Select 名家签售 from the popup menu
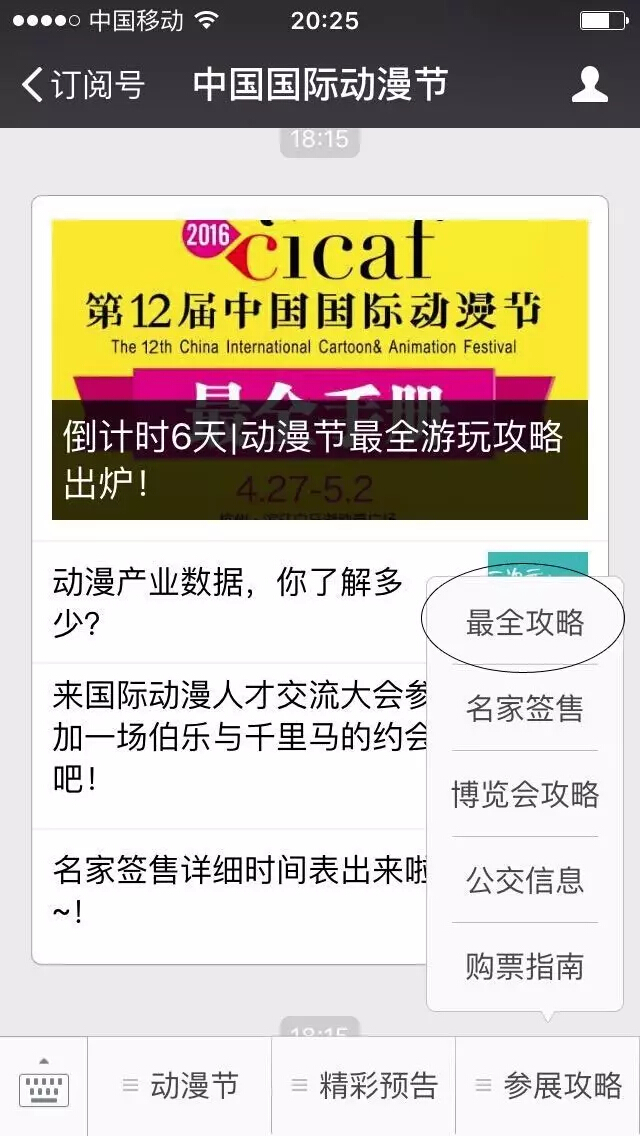This screenshot has width=640, height=1136. coord(525,709)
